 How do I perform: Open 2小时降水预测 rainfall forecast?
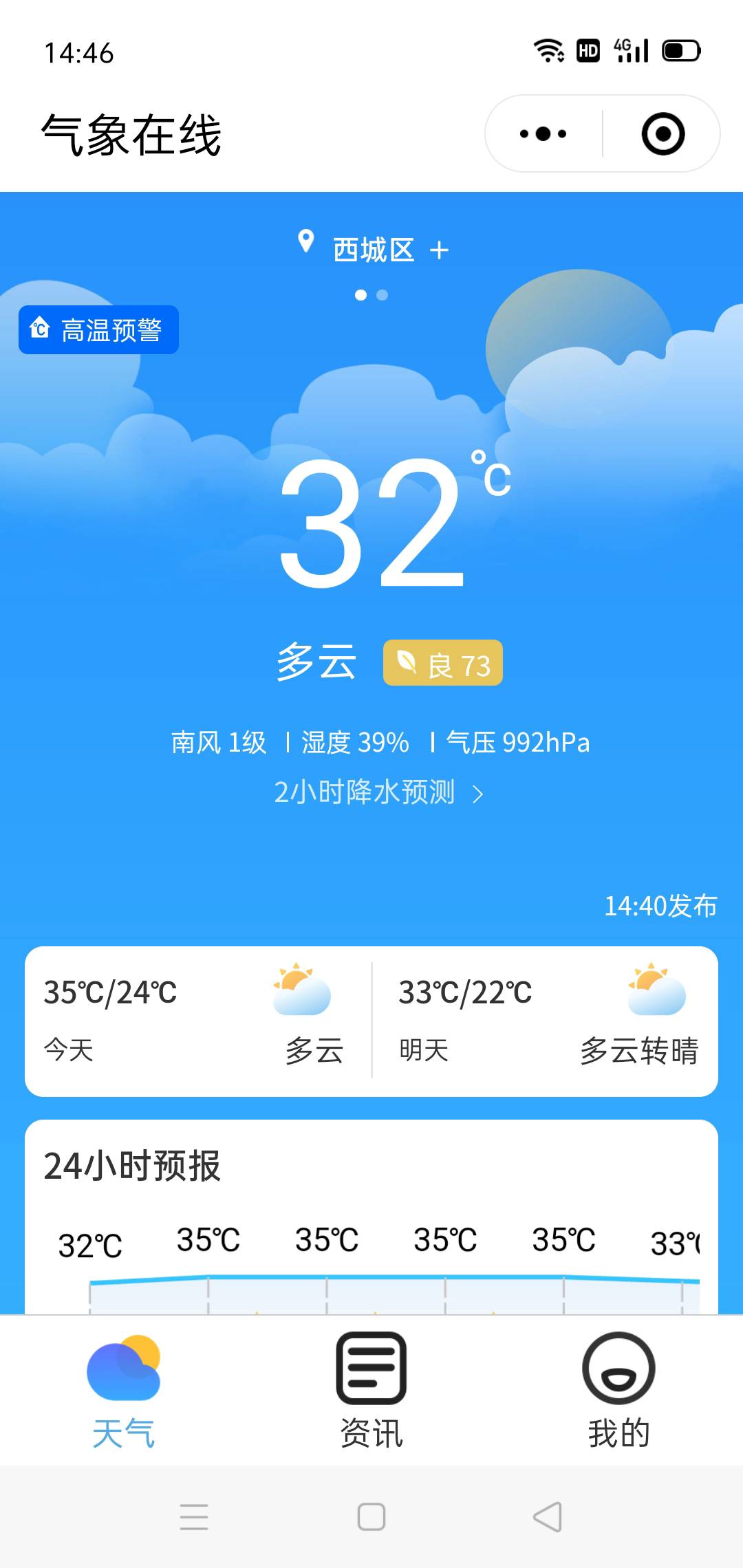coord(377,793)
